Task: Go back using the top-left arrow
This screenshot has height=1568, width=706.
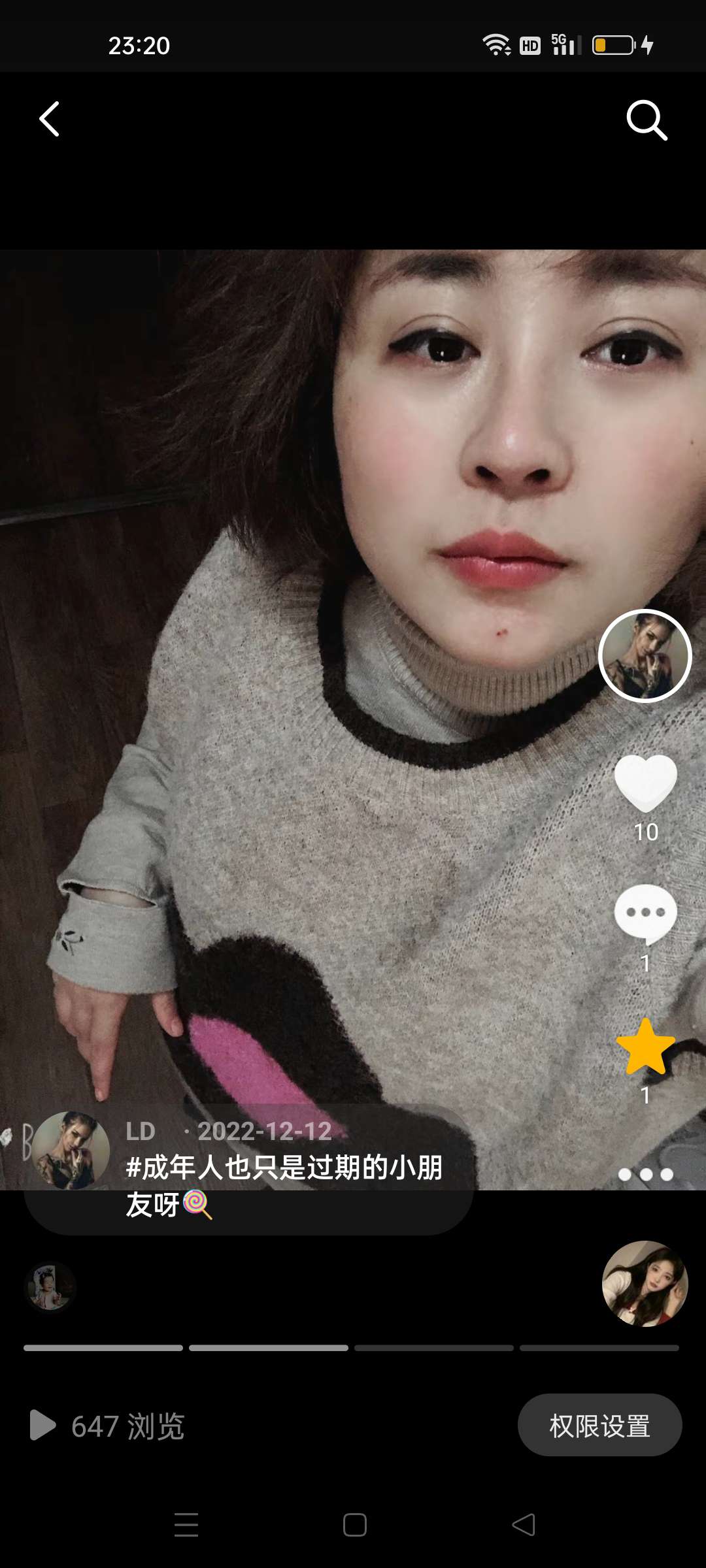Action: coord(50,119)
